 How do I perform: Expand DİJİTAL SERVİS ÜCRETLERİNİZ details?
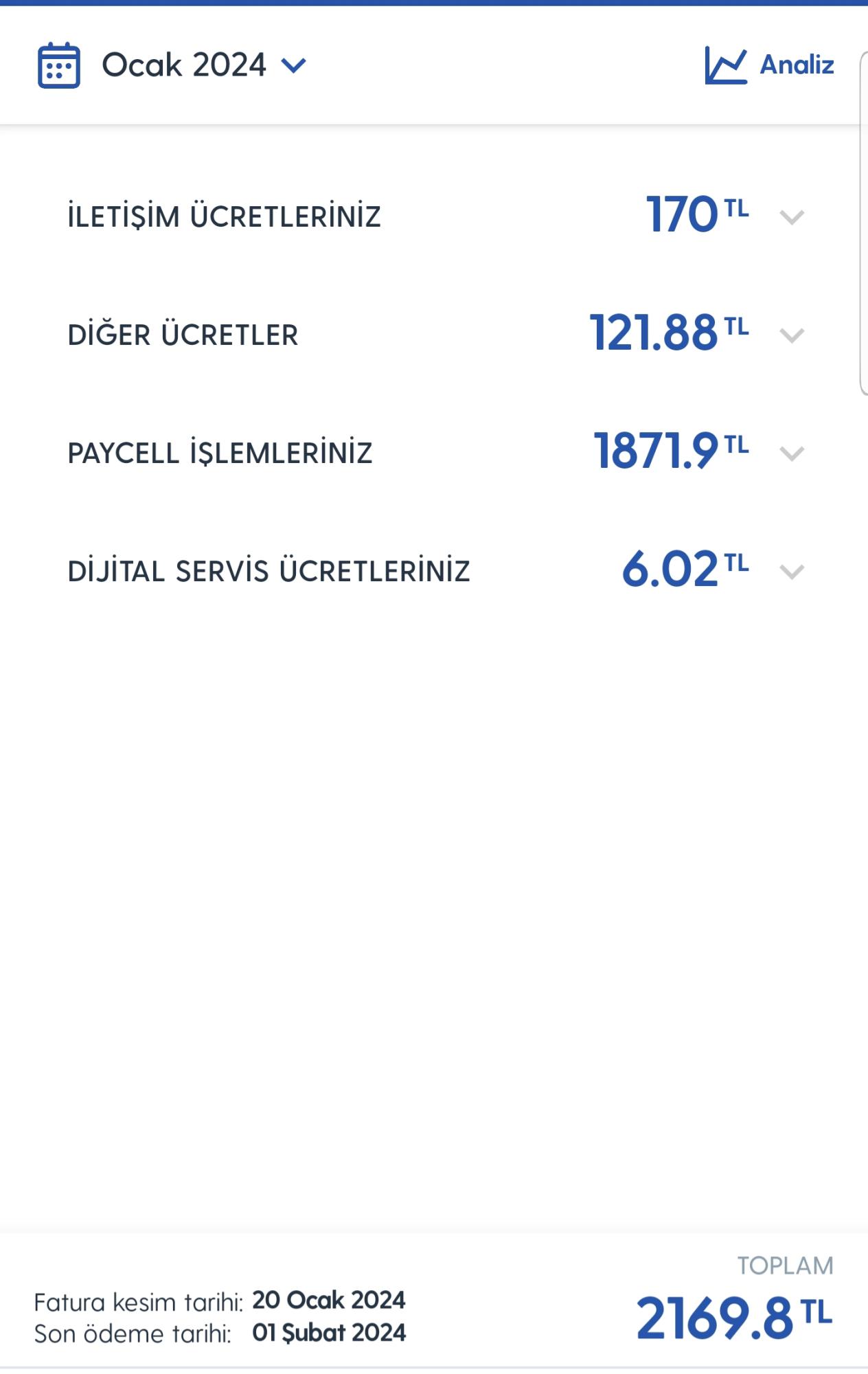pyautogui.click(x=790, y=572)
